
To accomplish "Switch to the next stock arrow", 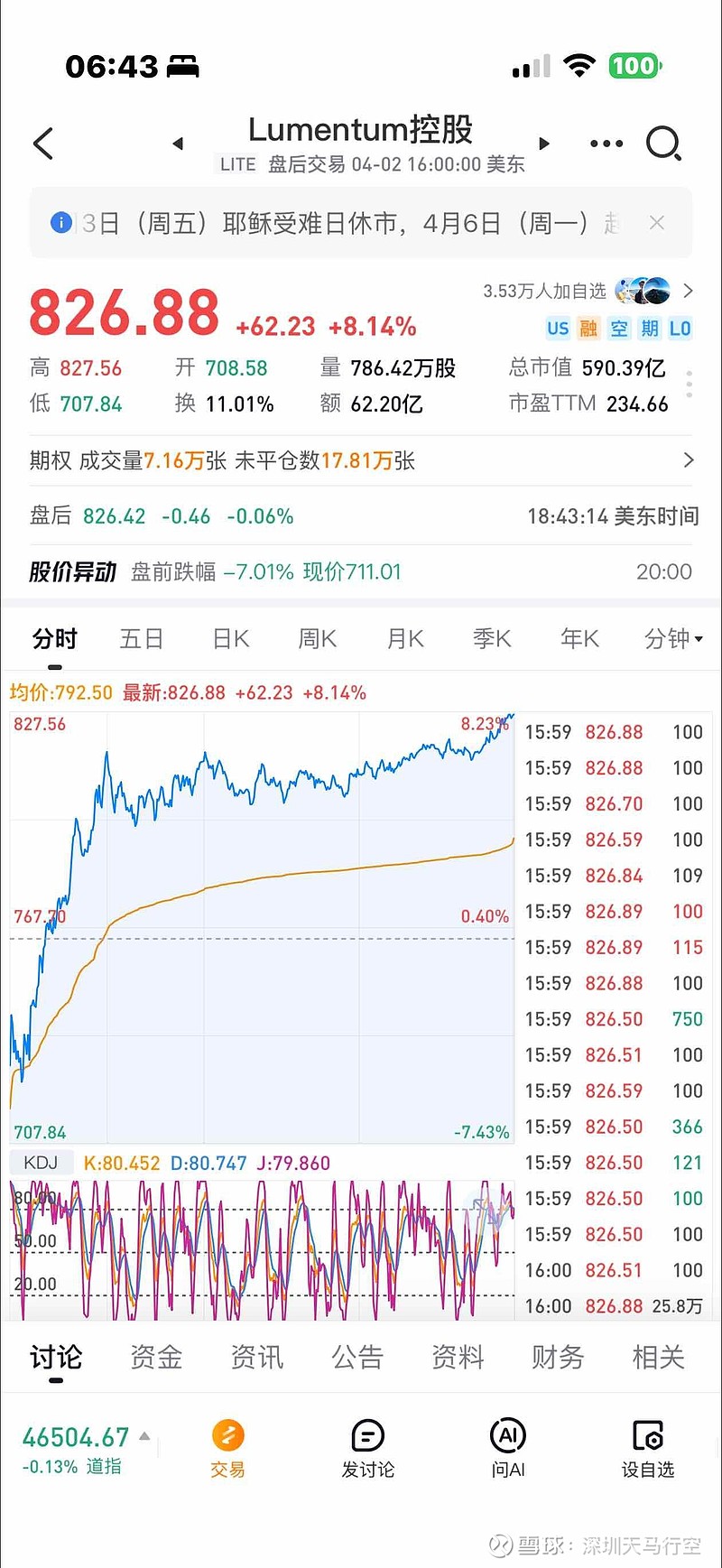I will (x=544, y=144).
